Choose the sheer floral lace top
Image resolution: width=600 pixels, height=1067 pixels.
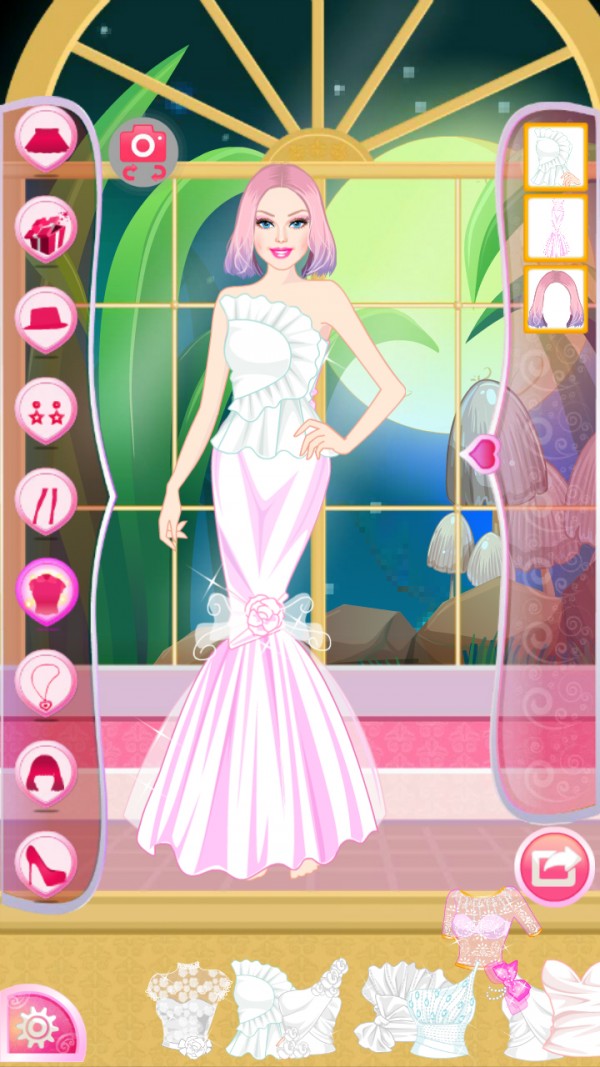coord(187,1003)
